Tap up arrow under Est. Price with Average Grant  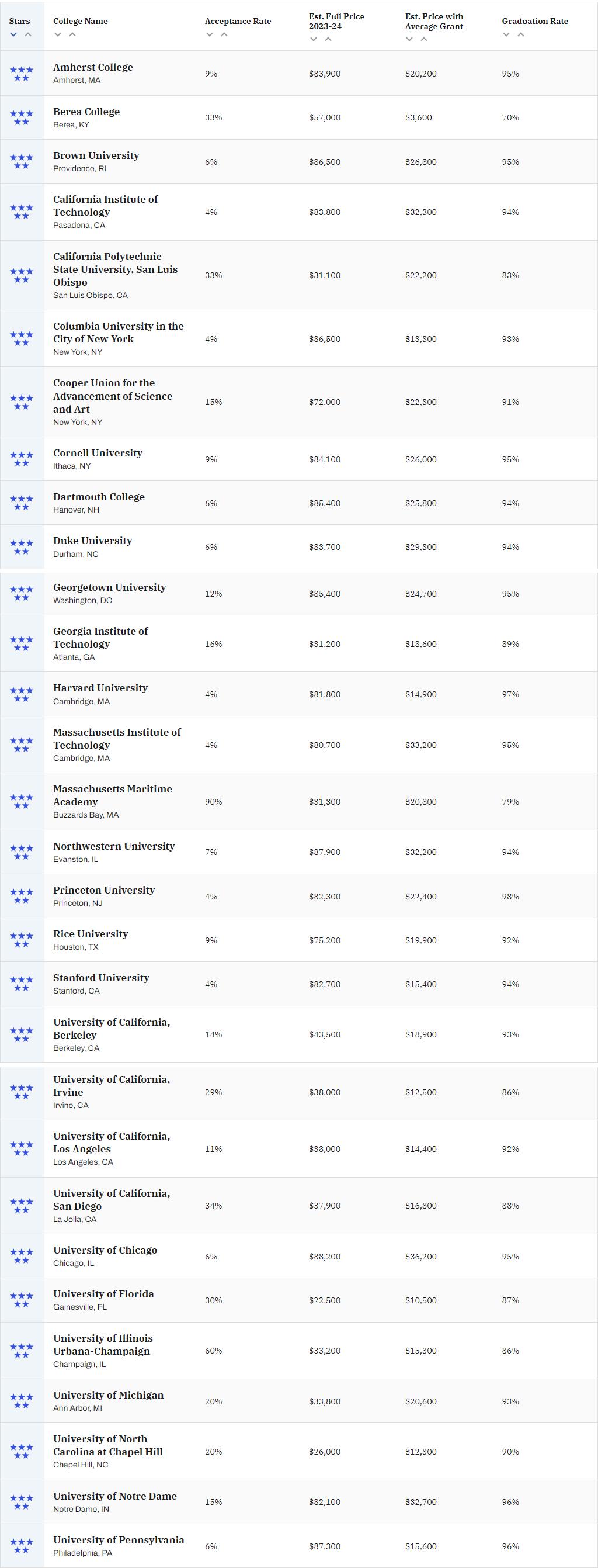pyautogui.click(x=425, y=40)
